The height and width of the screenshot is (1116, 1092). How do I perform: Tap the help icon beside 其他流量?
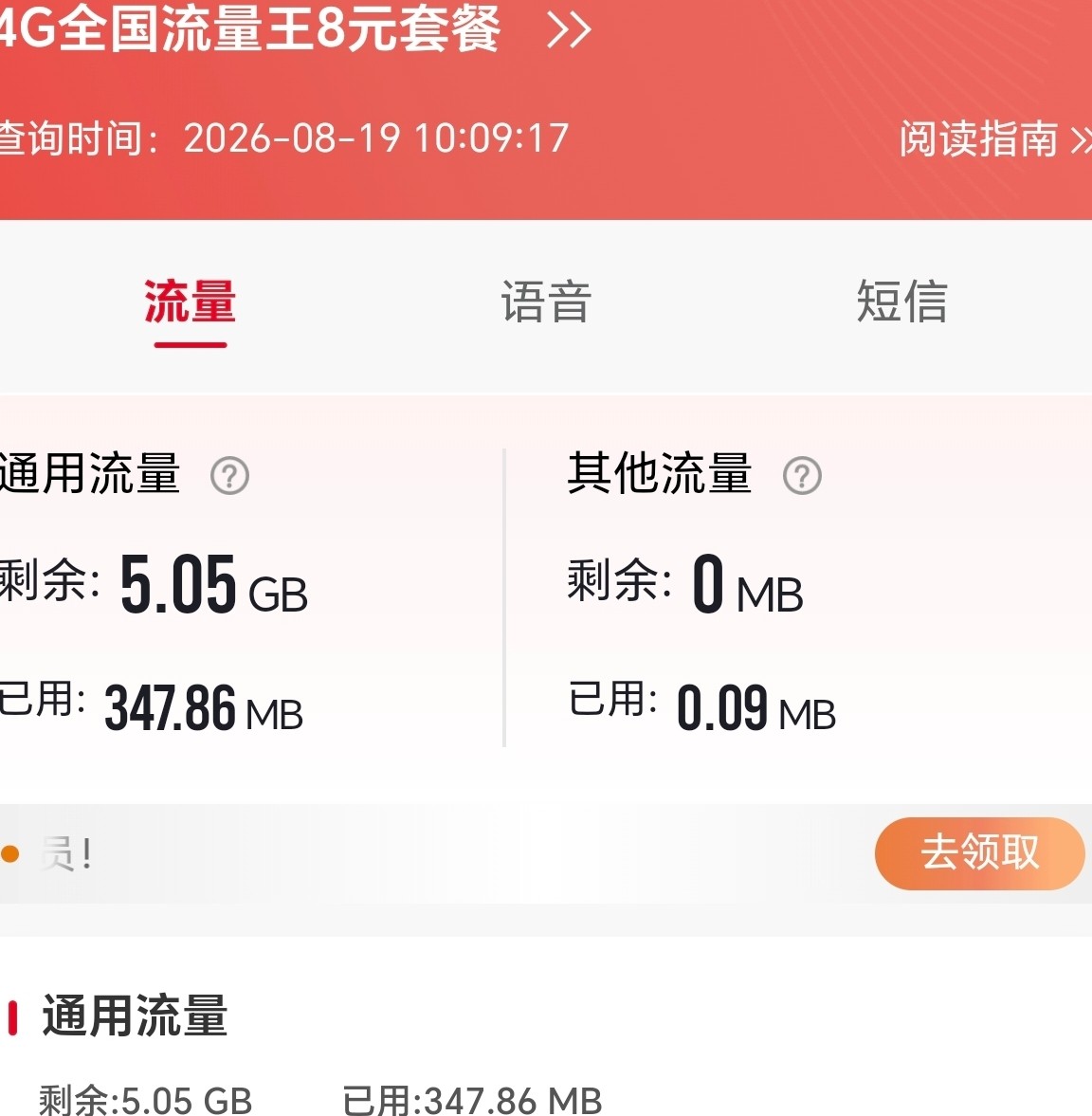pos(802,475)
